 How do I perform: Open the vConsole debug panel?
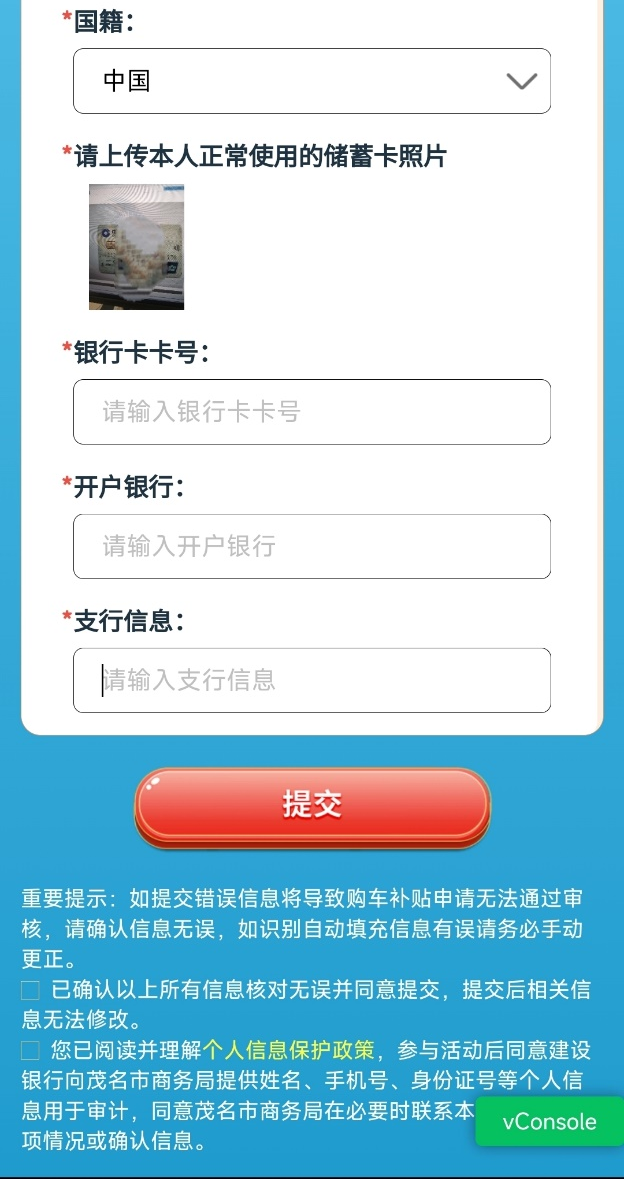pos(549,1121)
